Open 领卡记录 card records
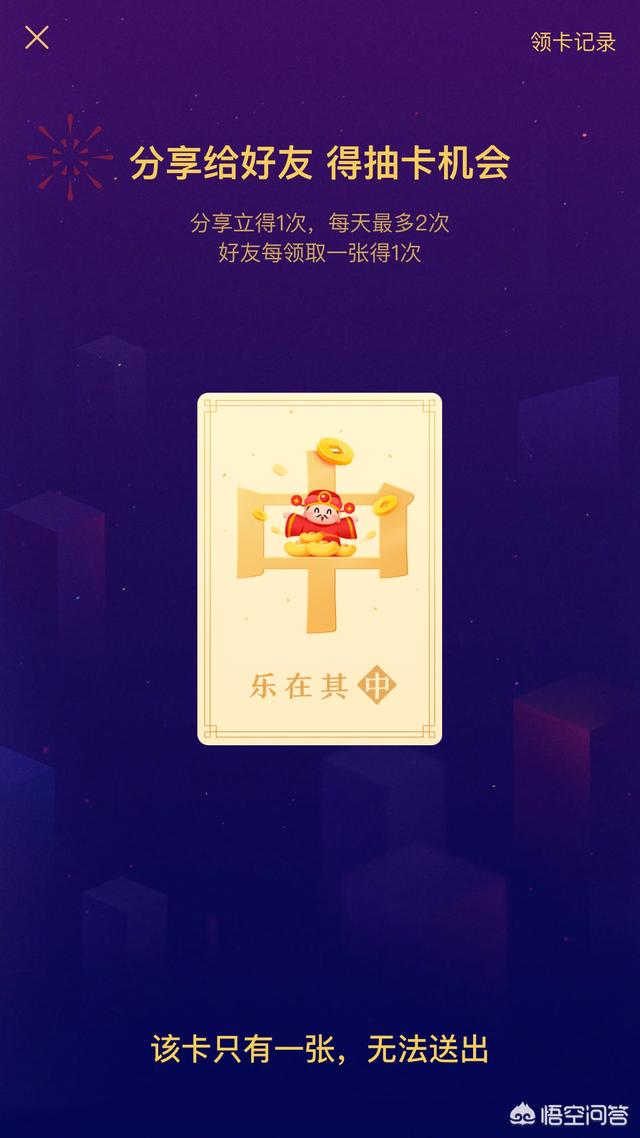This screenshot has height=1138, width=640. tap(572, 41)
